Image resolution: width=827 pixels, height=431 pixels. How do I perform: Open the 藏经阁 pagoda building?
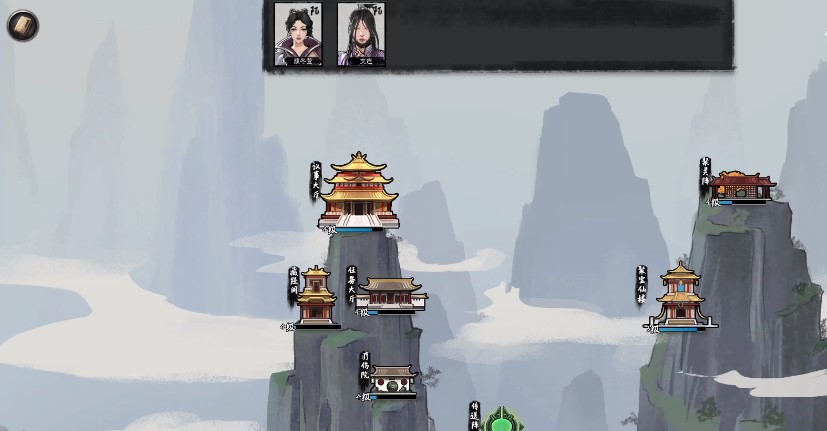pos(316,296)
